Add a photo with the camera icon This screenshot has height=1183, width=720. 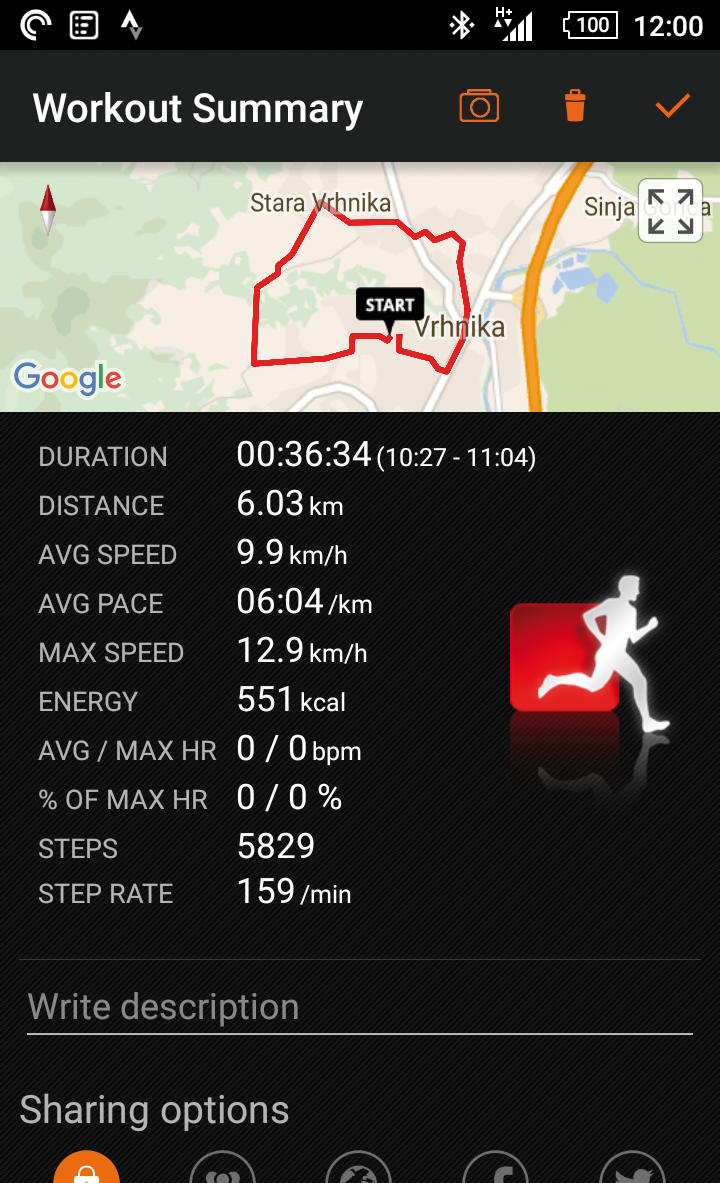[x=479, y=106]
